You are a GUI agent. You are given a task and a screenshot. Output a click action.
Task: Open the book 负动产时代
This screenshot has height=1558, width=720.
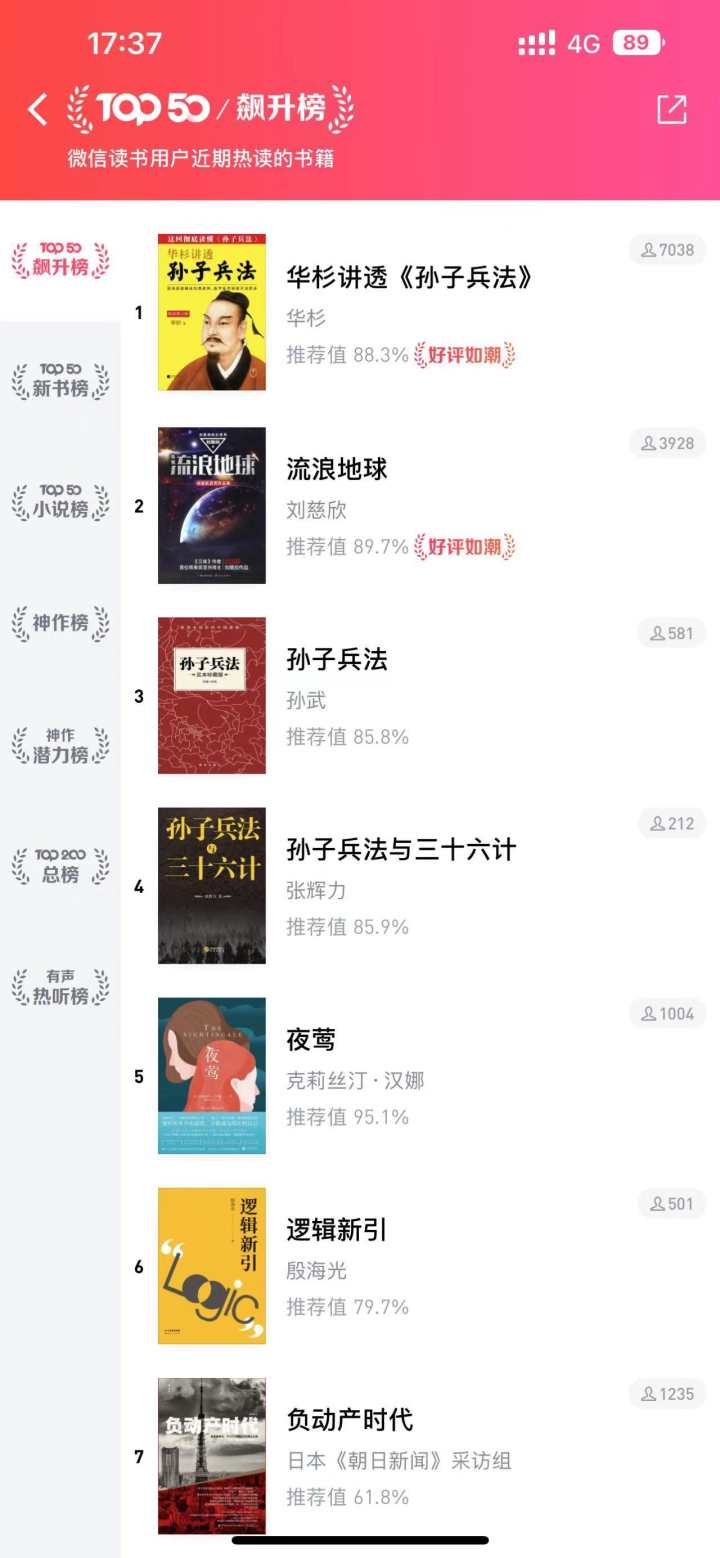[349, 1420]
